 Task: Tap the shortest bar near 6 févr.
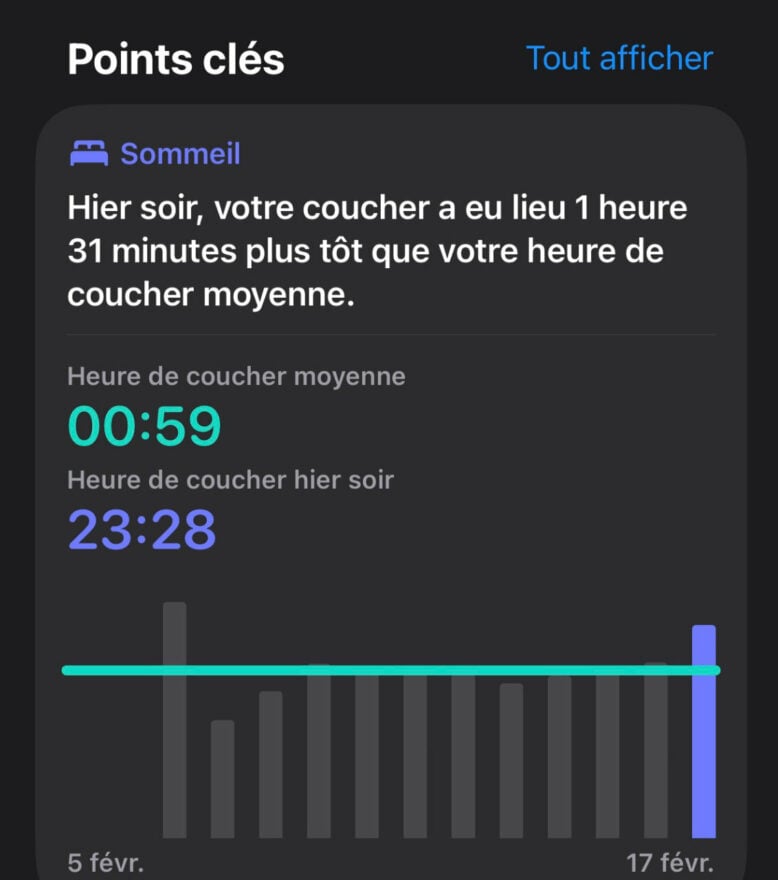[224, 780]
